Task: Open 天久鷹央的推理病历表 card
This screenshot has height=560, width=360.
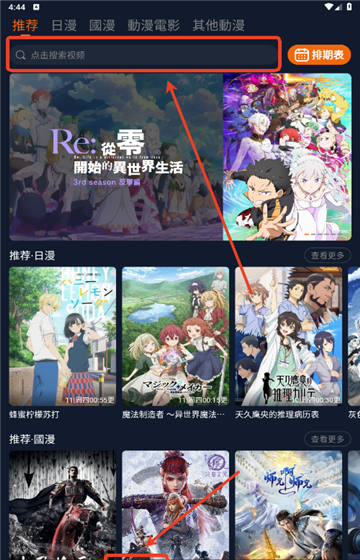Action: (x=289, y=343)
